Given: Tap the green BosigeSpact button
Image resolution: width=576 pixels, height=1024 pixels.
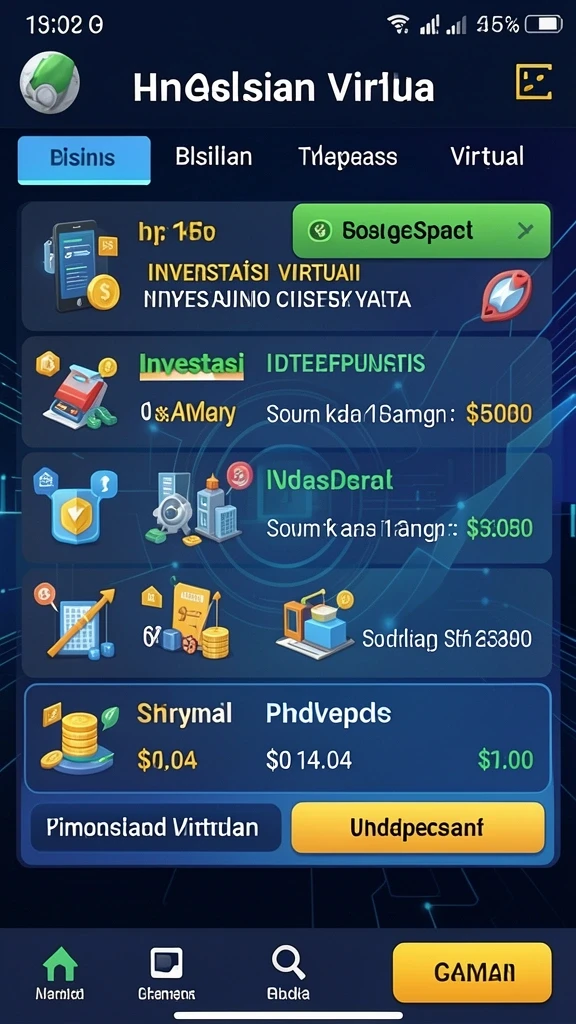Looking at the screenshot, I should click(421, 231).
